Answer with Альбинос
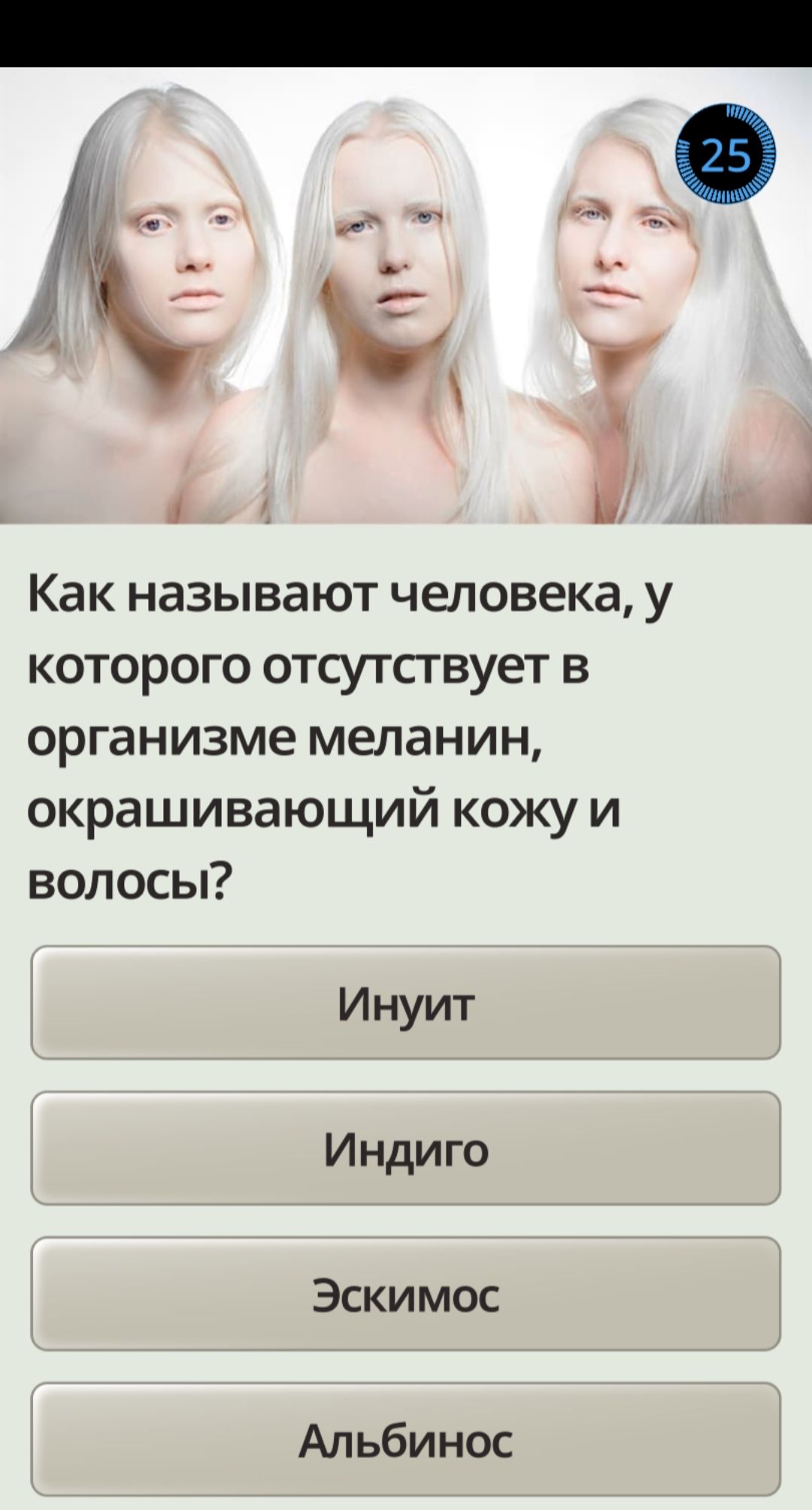Image resolution: width=812 pixels, height=1510 pixels. tap(406, 1440)
